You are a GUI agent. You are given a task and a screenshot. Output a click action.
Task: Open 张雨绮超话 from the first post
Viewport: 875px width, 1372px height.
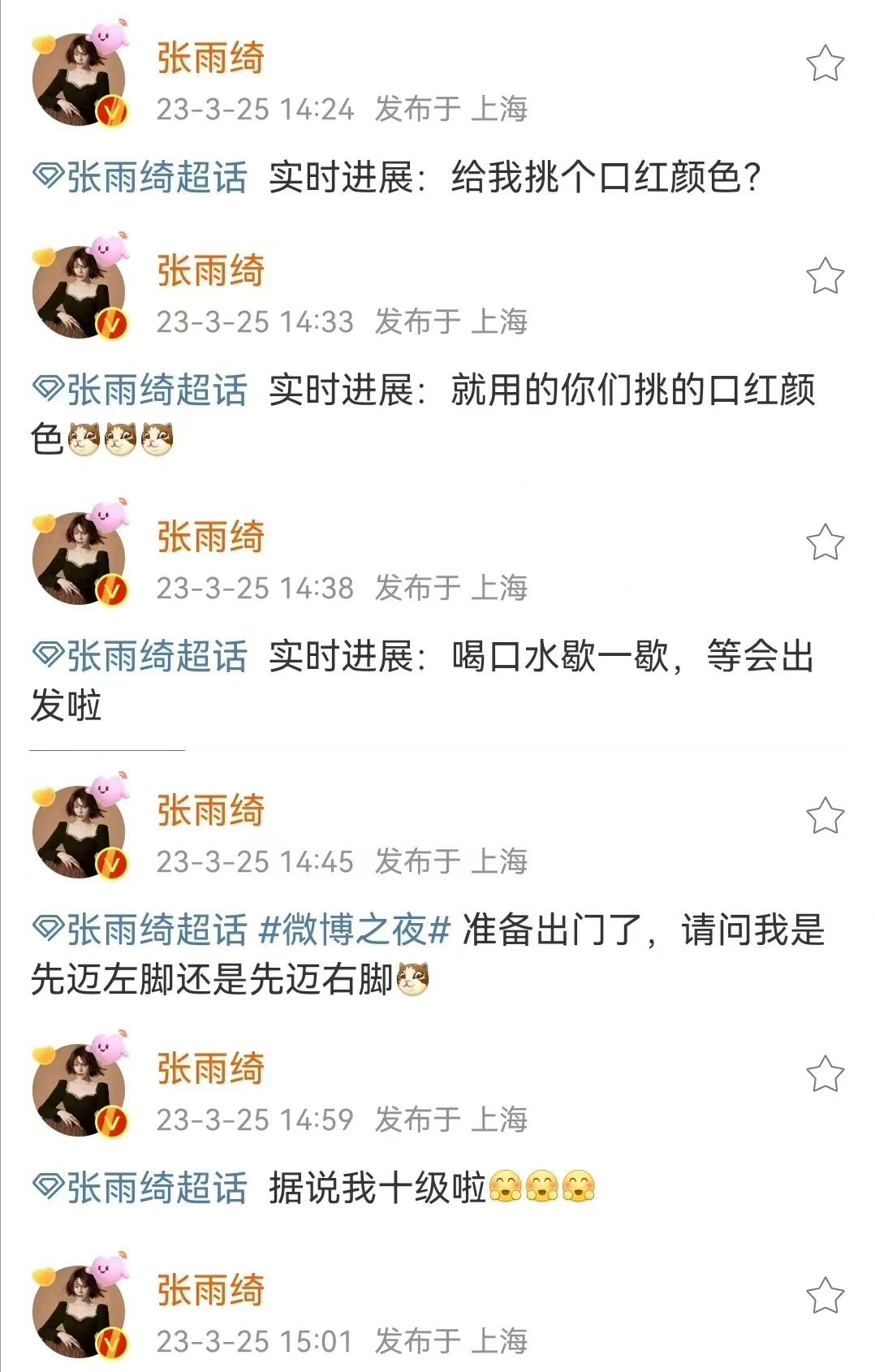coord(154,173)
